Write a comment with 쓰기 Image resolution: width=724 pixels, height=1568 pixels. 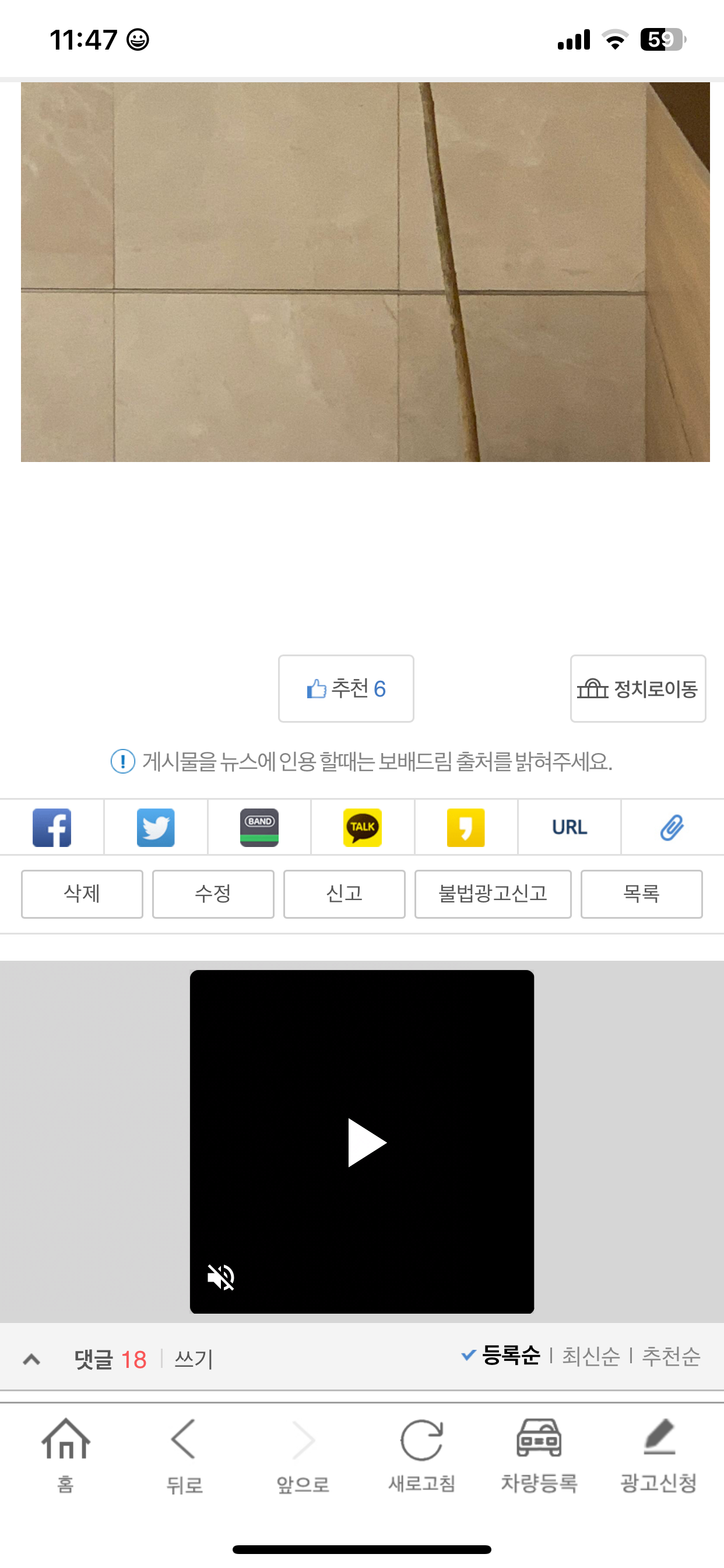[194, 1359]
